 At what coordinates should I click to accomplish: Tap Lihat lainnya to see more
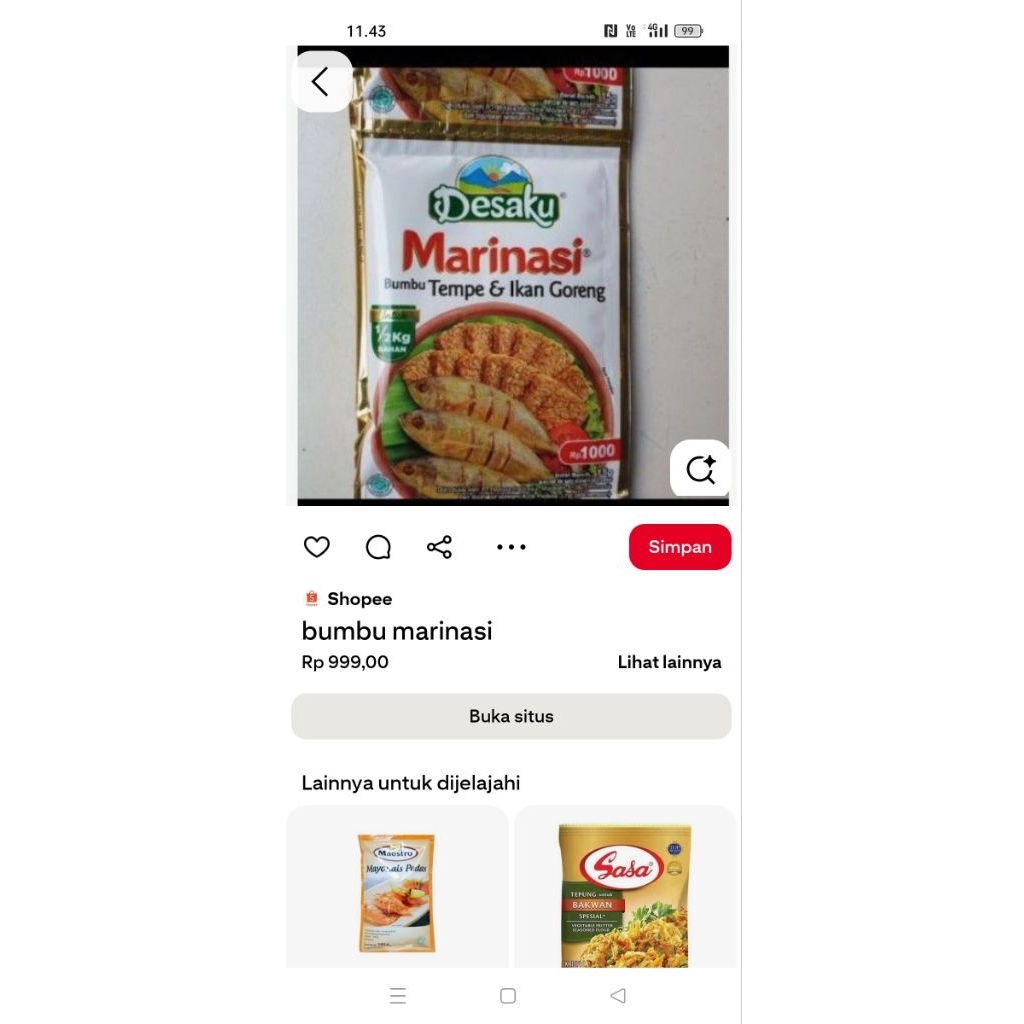[x=669, y=662]
